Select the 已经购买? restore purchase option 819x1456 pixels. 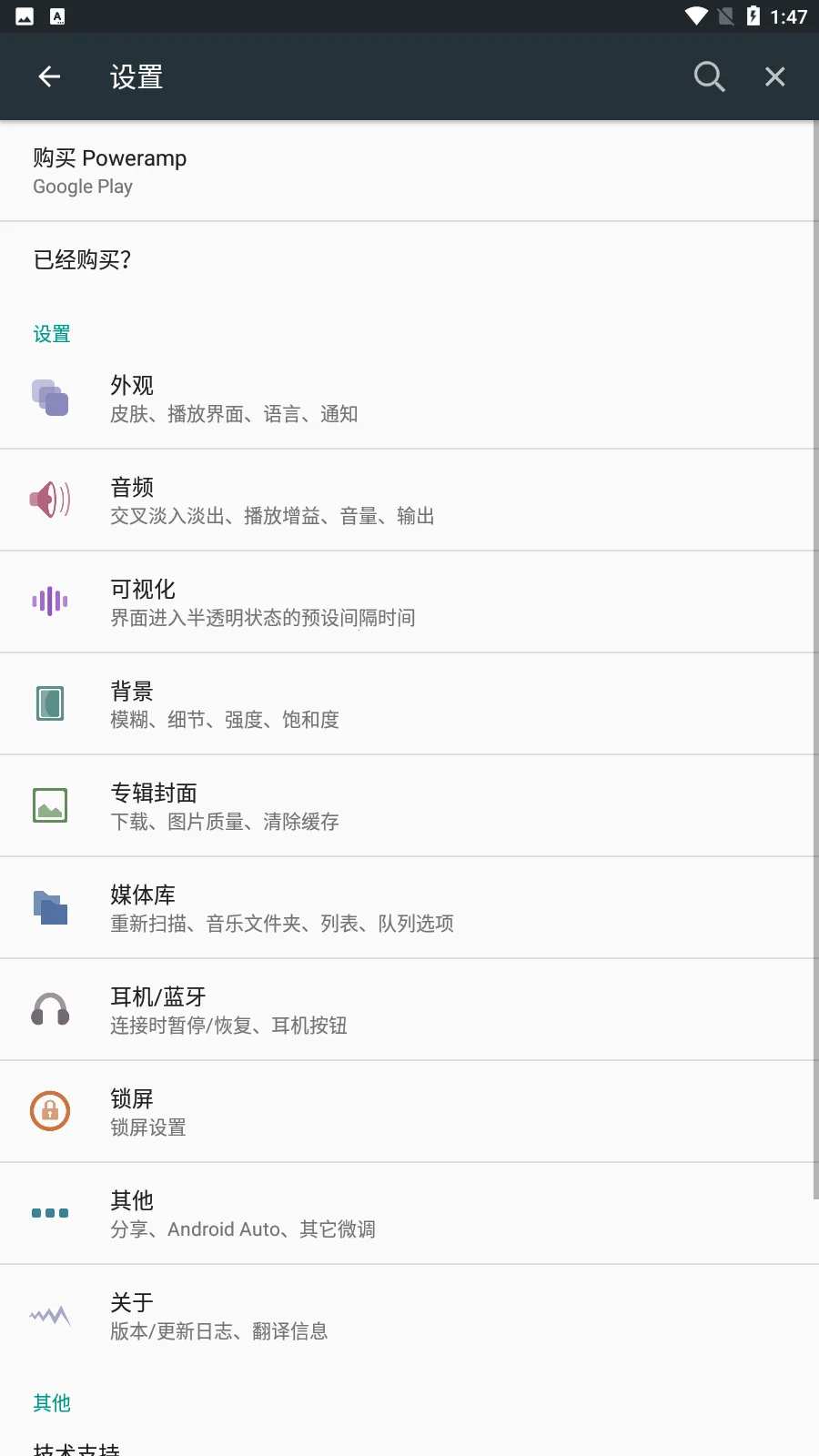click(409, 260)
